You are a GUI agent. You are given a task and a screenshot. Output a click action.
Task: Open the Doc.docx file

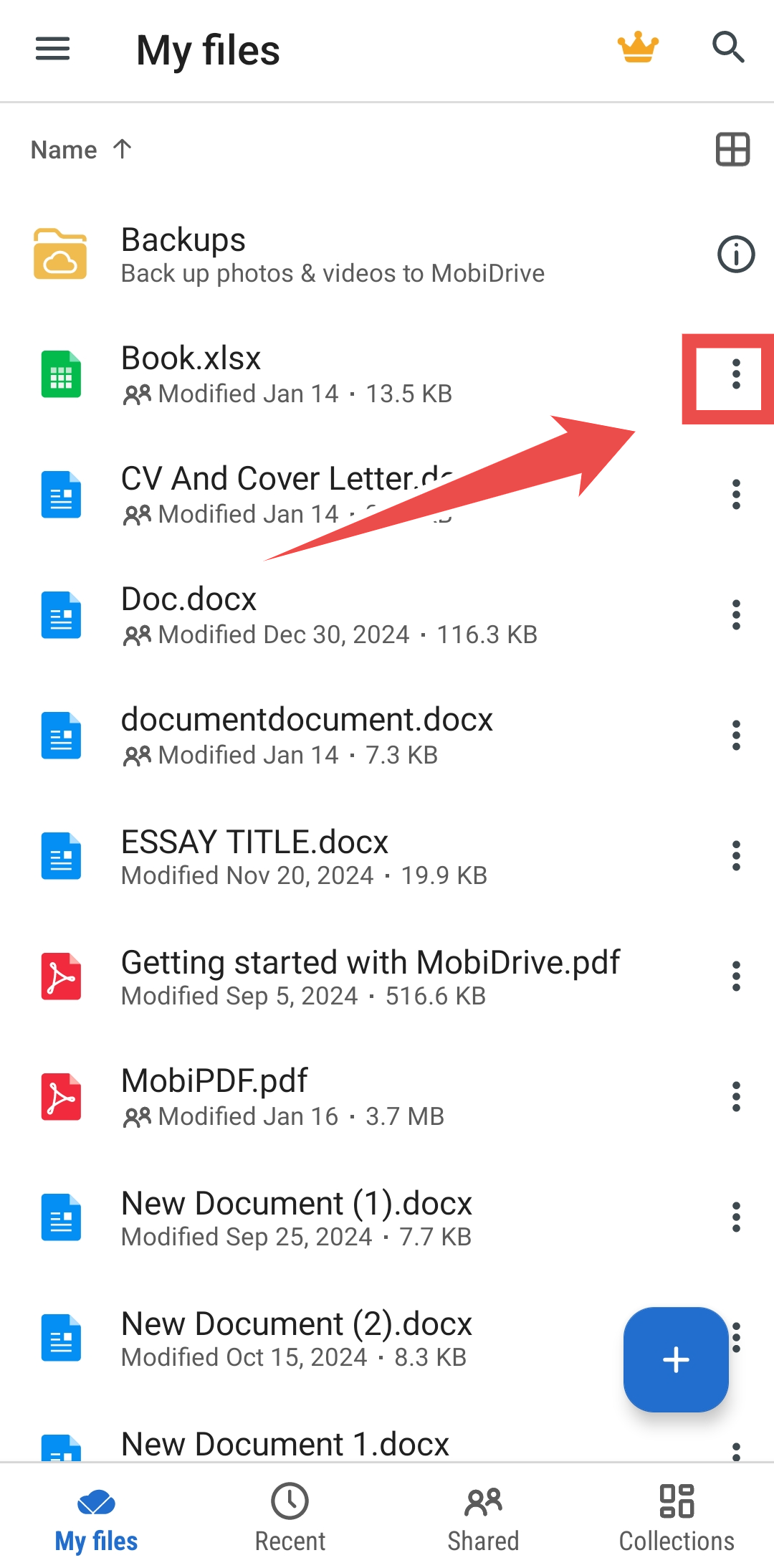point(287,615)
